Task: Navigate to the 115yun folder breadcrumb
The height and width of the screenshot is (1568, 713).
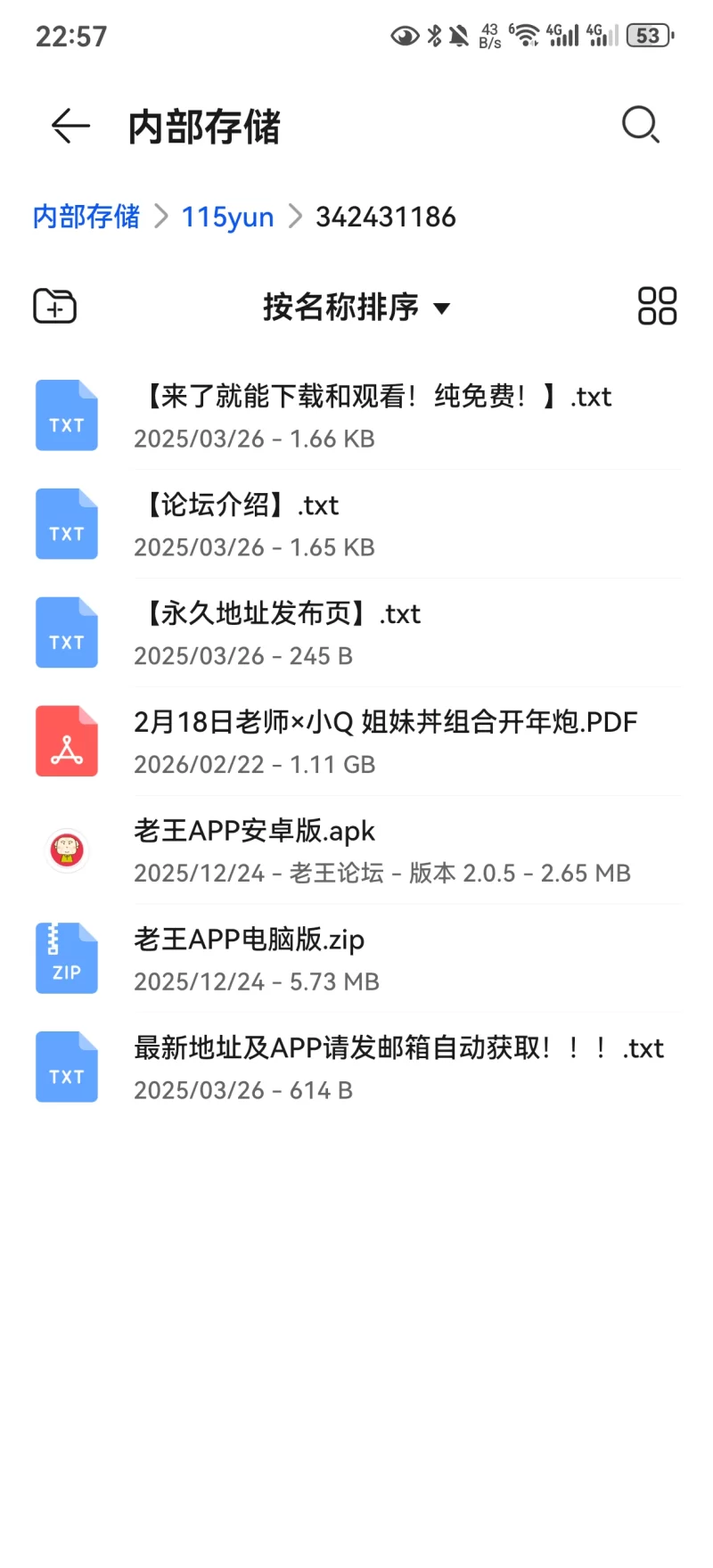Action: point(227,217)
